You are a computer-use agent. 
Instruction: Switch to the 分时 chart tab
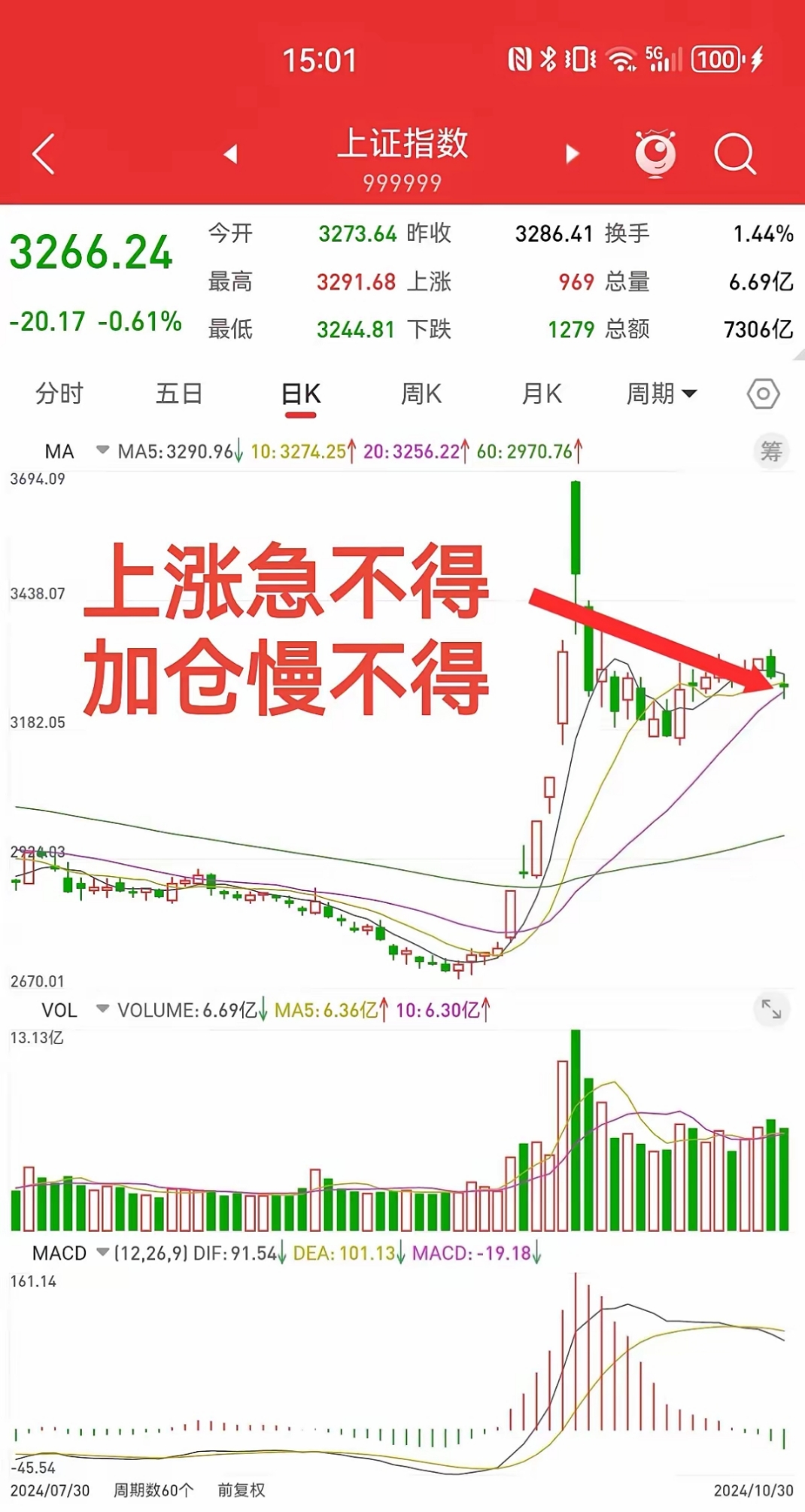[59, 394]
